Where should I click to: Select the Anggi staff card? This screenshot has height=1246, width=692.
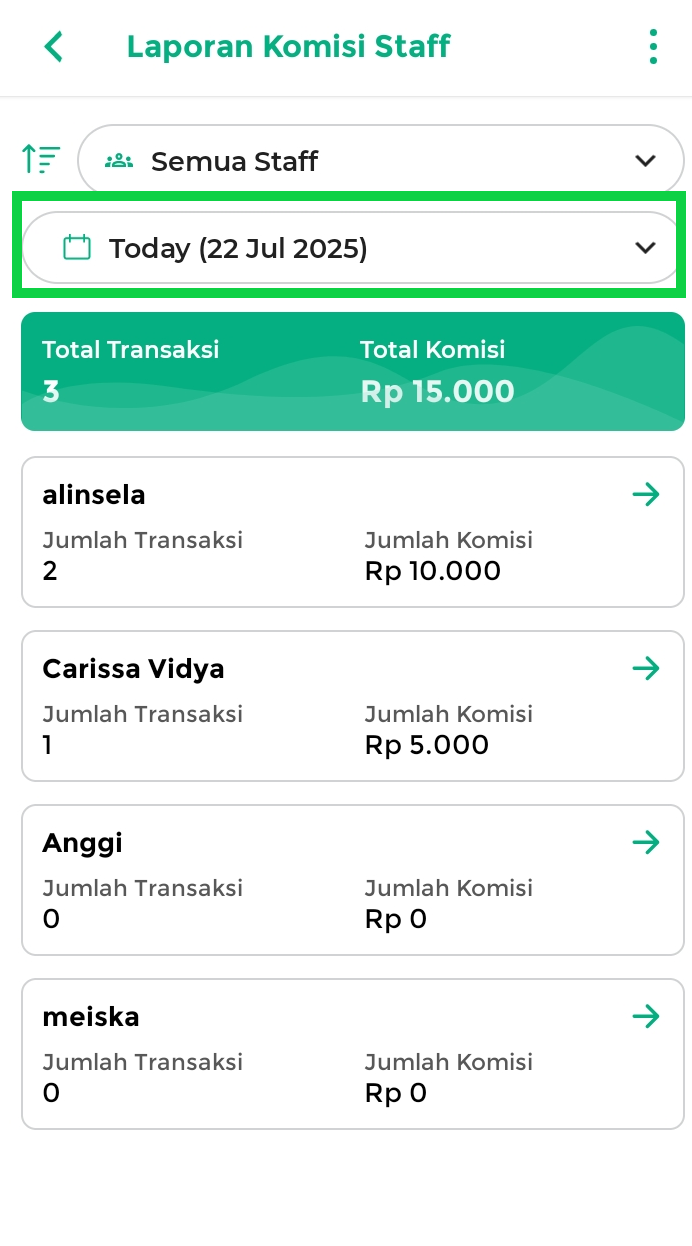[353, 880]
